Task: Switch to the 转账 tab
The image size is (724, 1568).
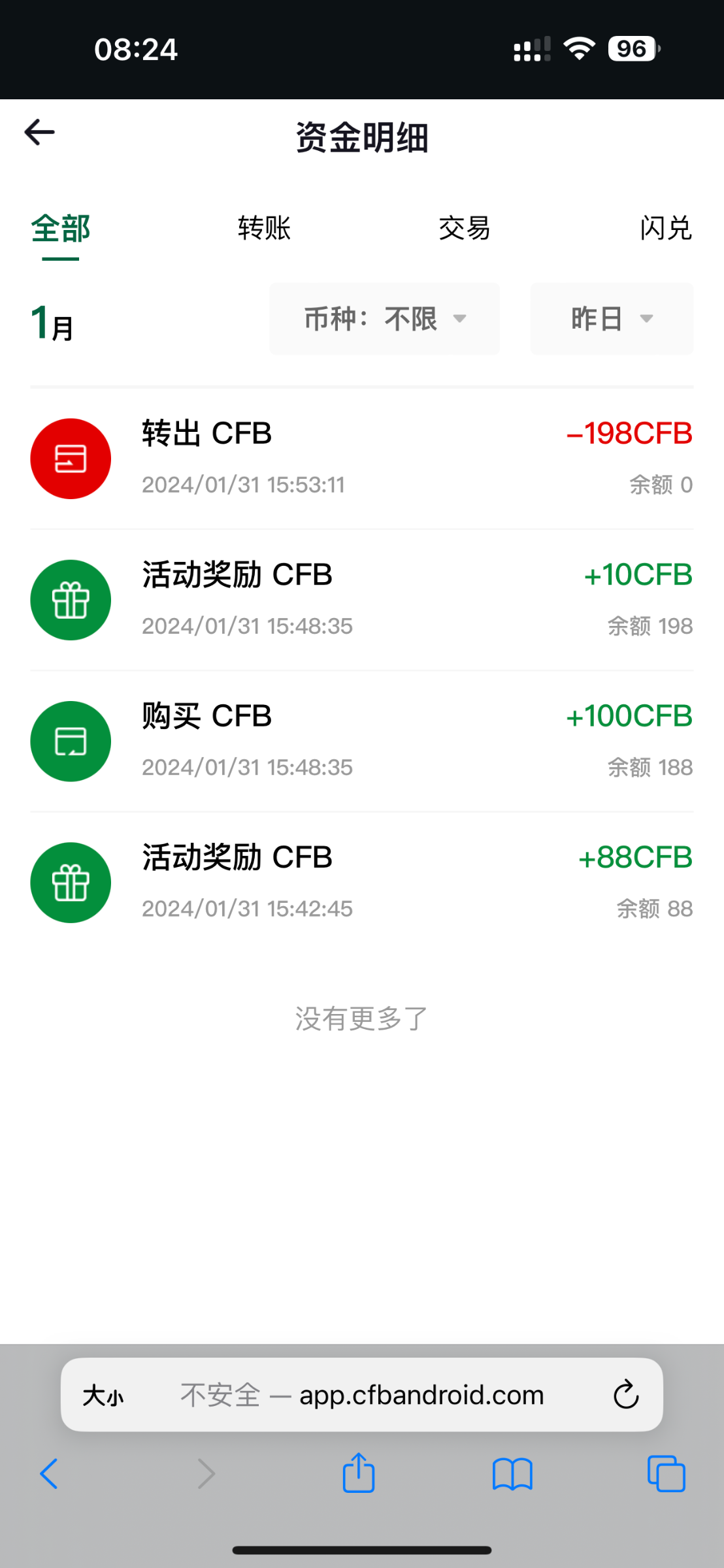Action: click(x=264, y=229)
